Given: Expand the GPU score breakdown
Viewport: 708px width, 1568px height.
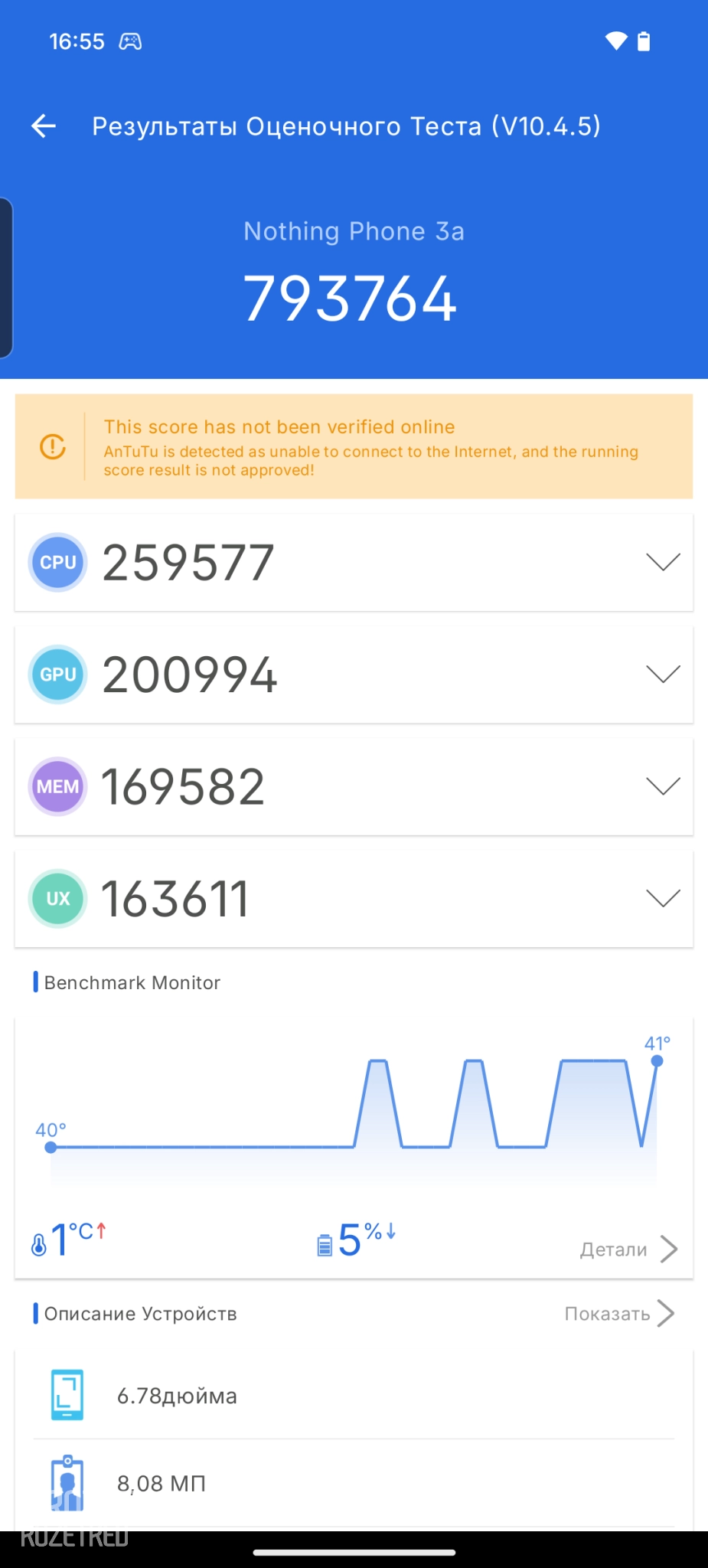Looking at the screenshot, I should (662, 675).
